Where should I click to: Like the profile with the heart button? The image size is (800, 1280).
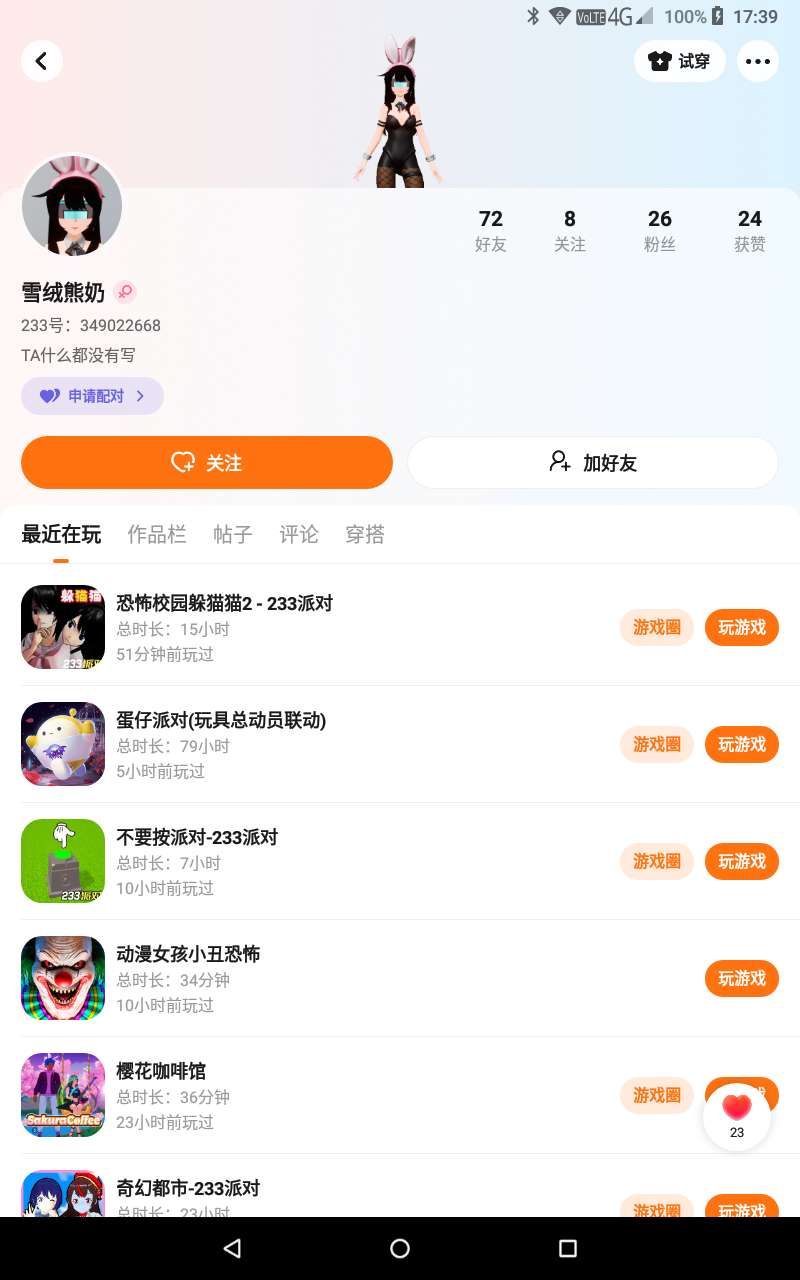coord(737,1116)
